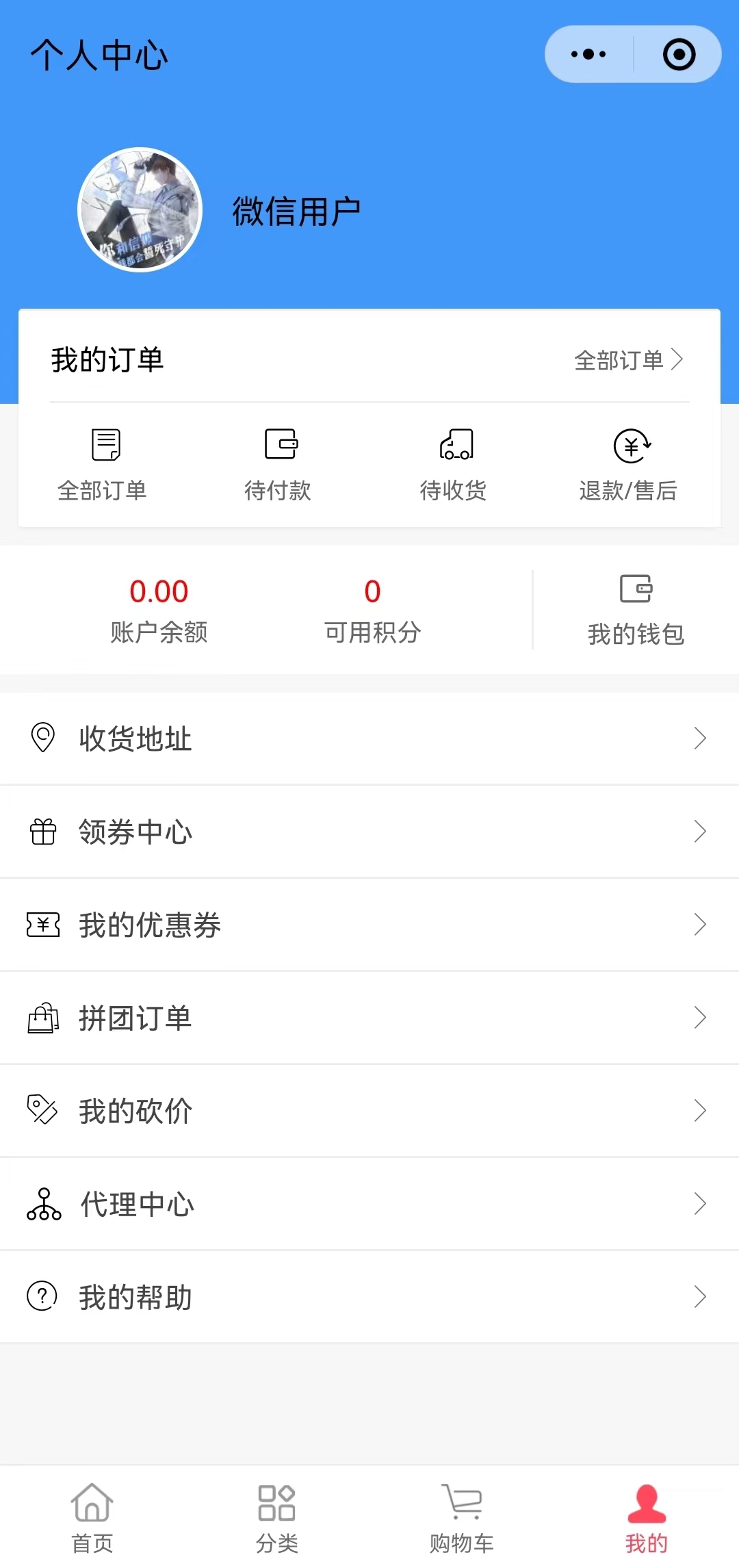This screenshot has height=1568, width=739.
Task: Tap the user profile avatar
Action: click(140, 210)
